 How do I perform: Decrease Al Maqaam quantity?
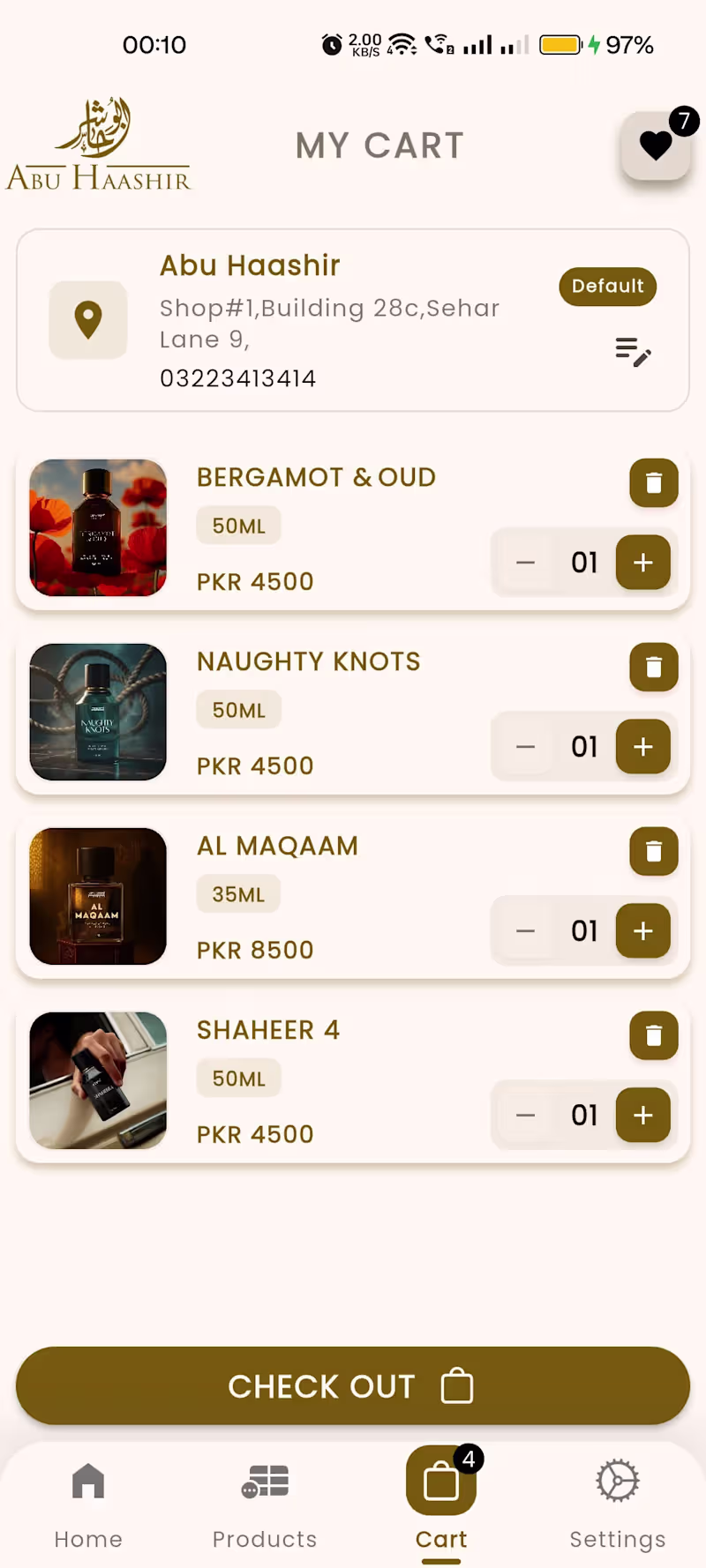(526, 931)
